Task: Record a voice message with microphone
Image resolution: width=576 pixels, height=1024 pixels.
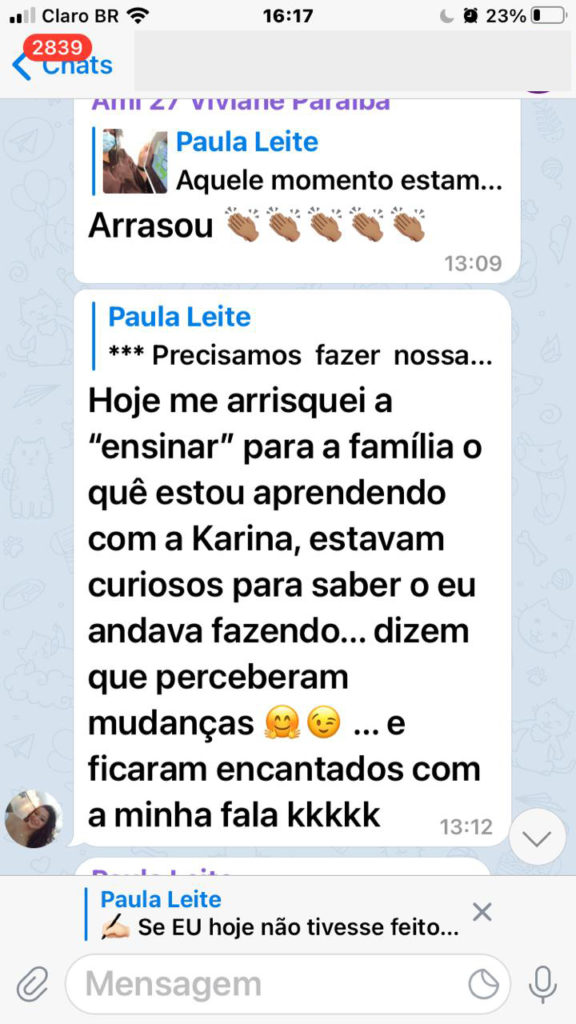Action: click(543, 985)
